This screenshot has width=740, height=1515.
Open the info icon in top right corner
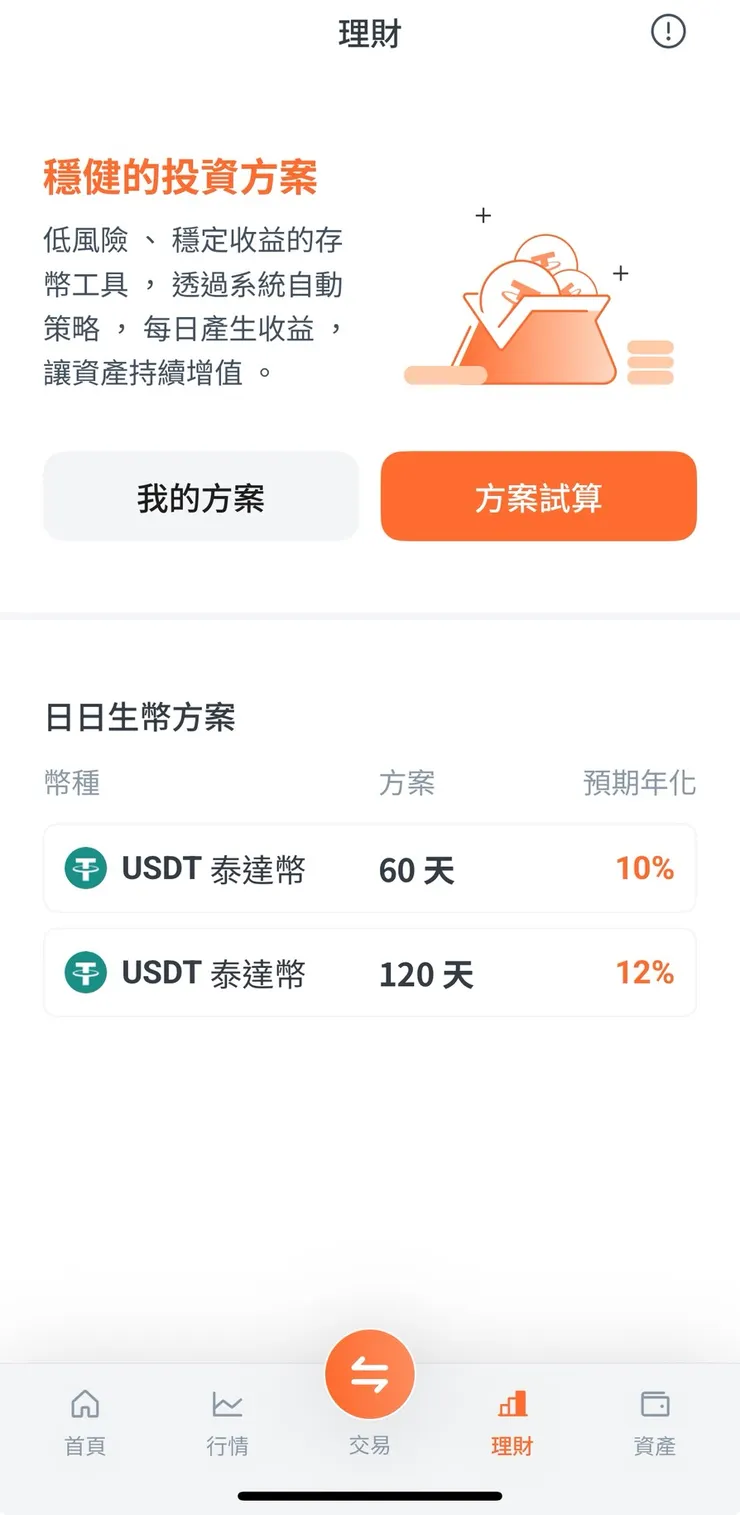pyautogui.click(x=668, y=31)
